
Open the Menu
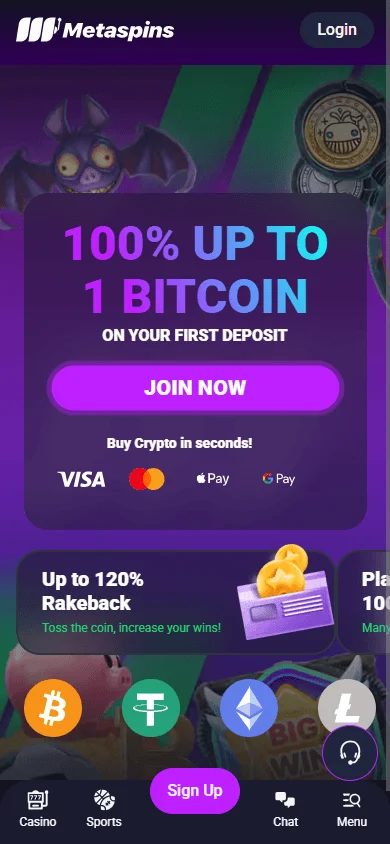(x=352, y=808)
